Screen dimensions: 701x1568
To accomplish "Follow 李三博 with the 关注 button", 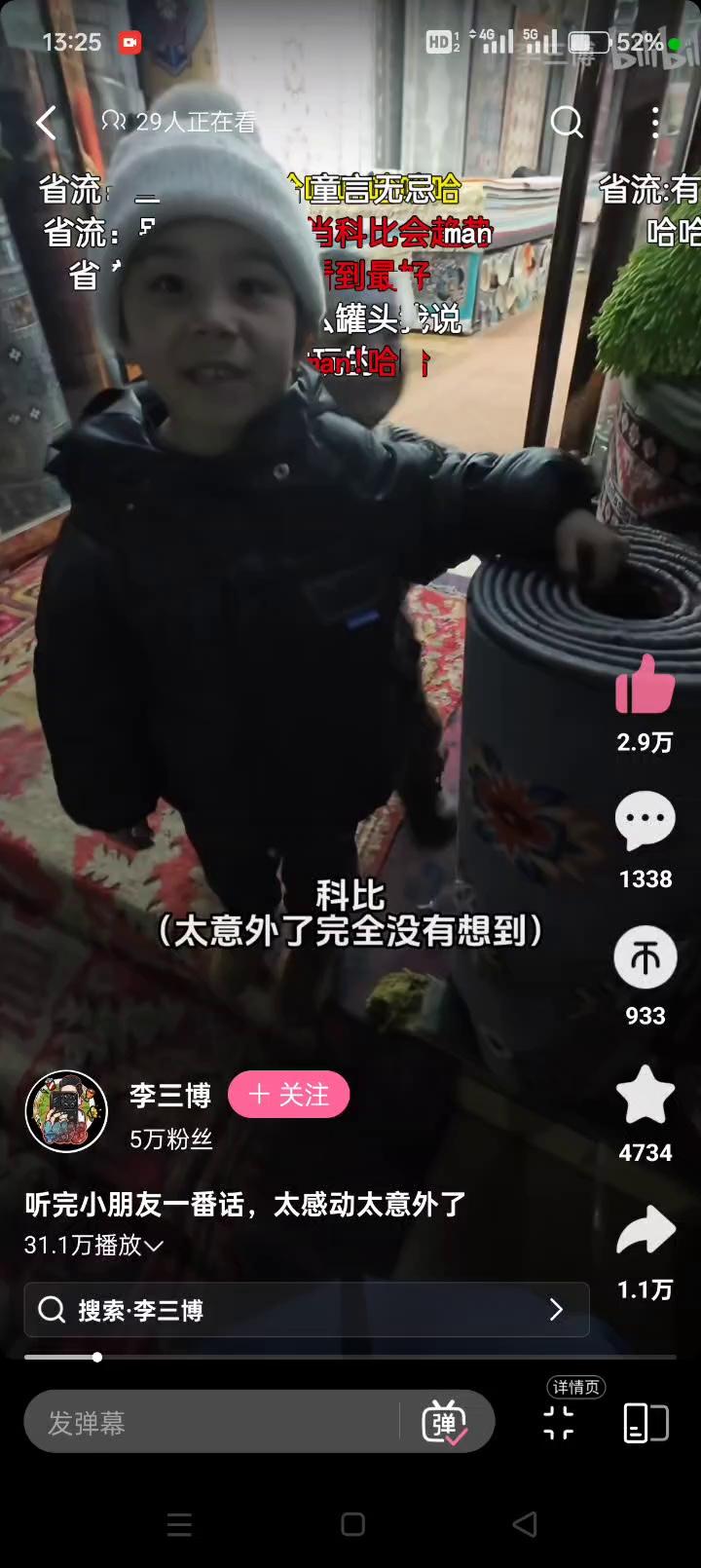I will pos(288,1095).
